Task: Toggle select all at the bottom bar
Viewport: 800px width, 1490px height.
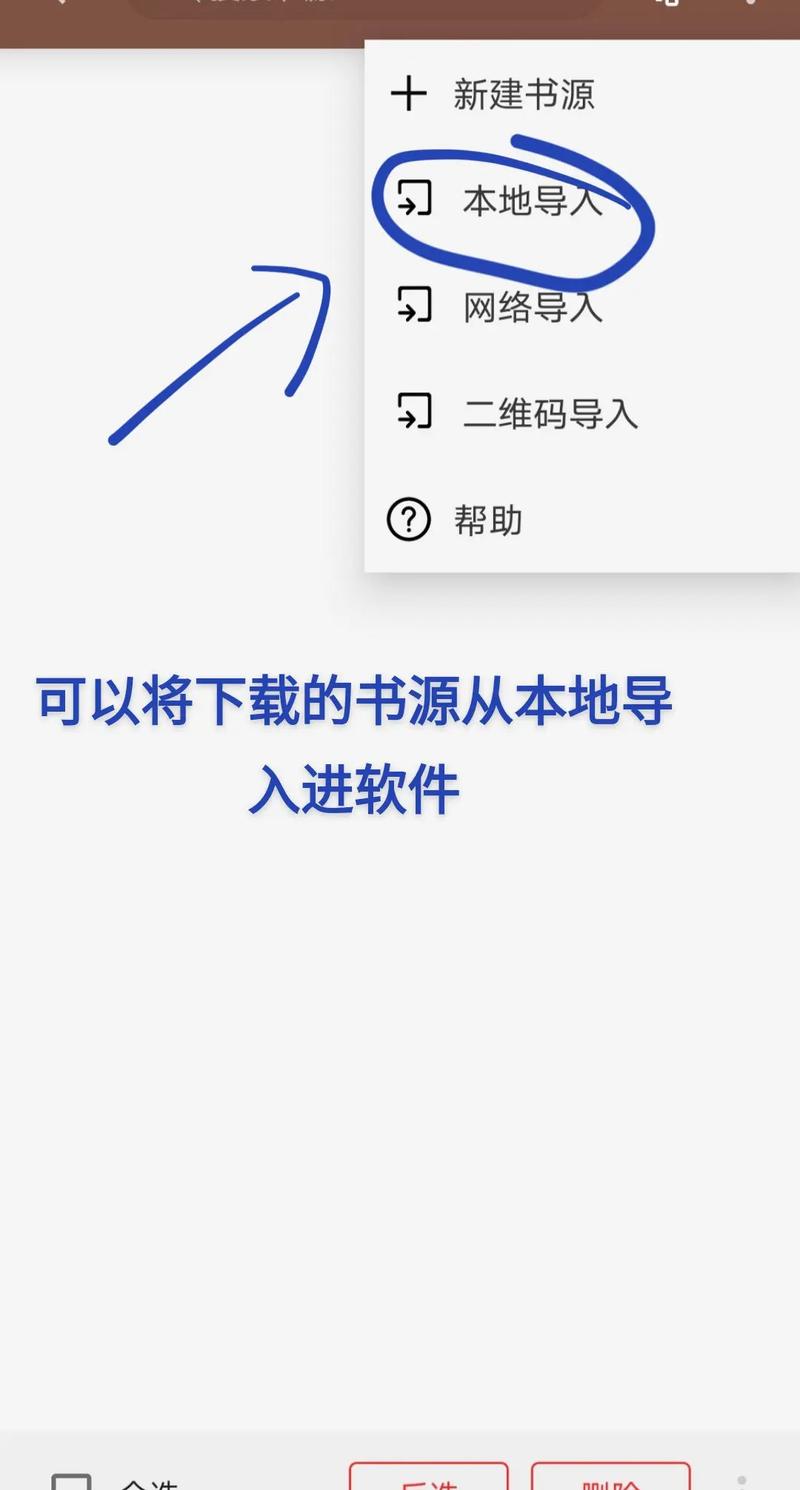Action: click(70, 1480)
